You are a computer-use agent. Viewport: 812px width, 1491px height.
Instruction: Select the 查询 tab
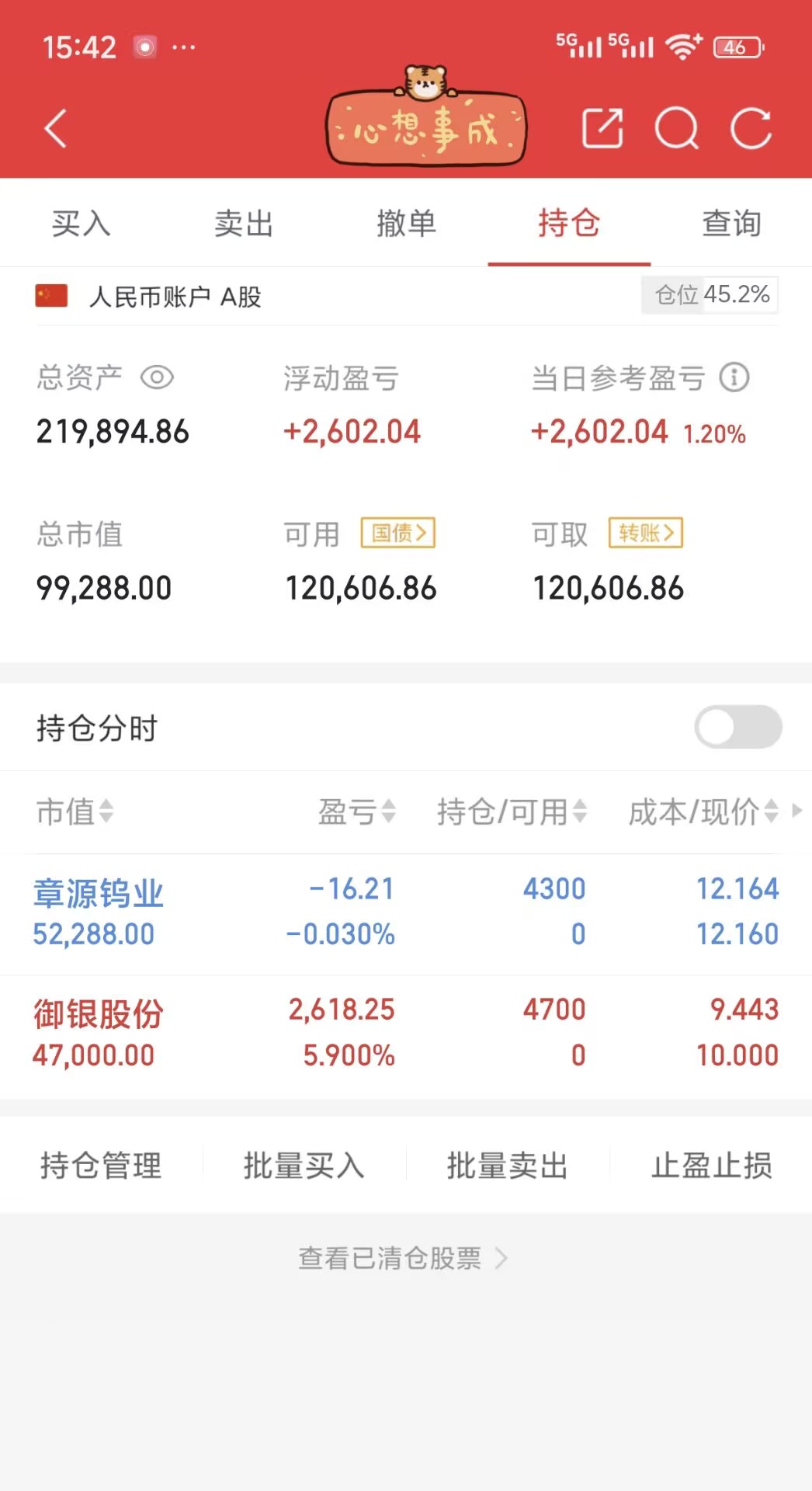[x=731, y=224]
